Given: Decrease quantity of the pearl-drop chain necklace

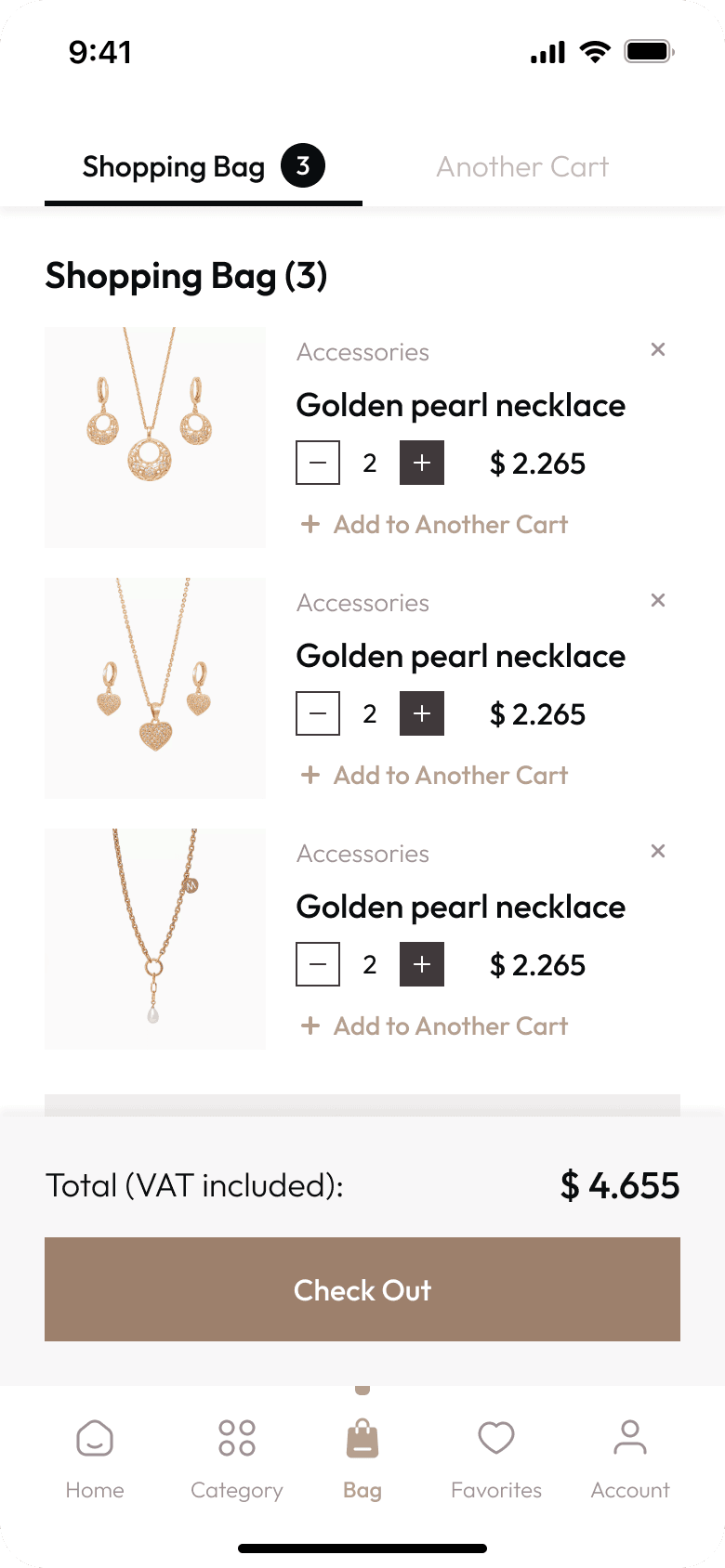Looking at the screenshot, I should tap(318, 964).
